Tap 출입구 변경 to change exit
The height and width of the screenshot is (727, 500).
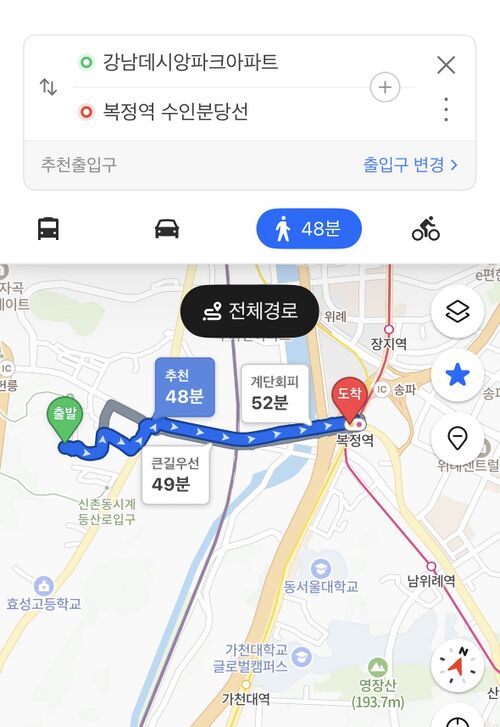click(x=410, y=165)
